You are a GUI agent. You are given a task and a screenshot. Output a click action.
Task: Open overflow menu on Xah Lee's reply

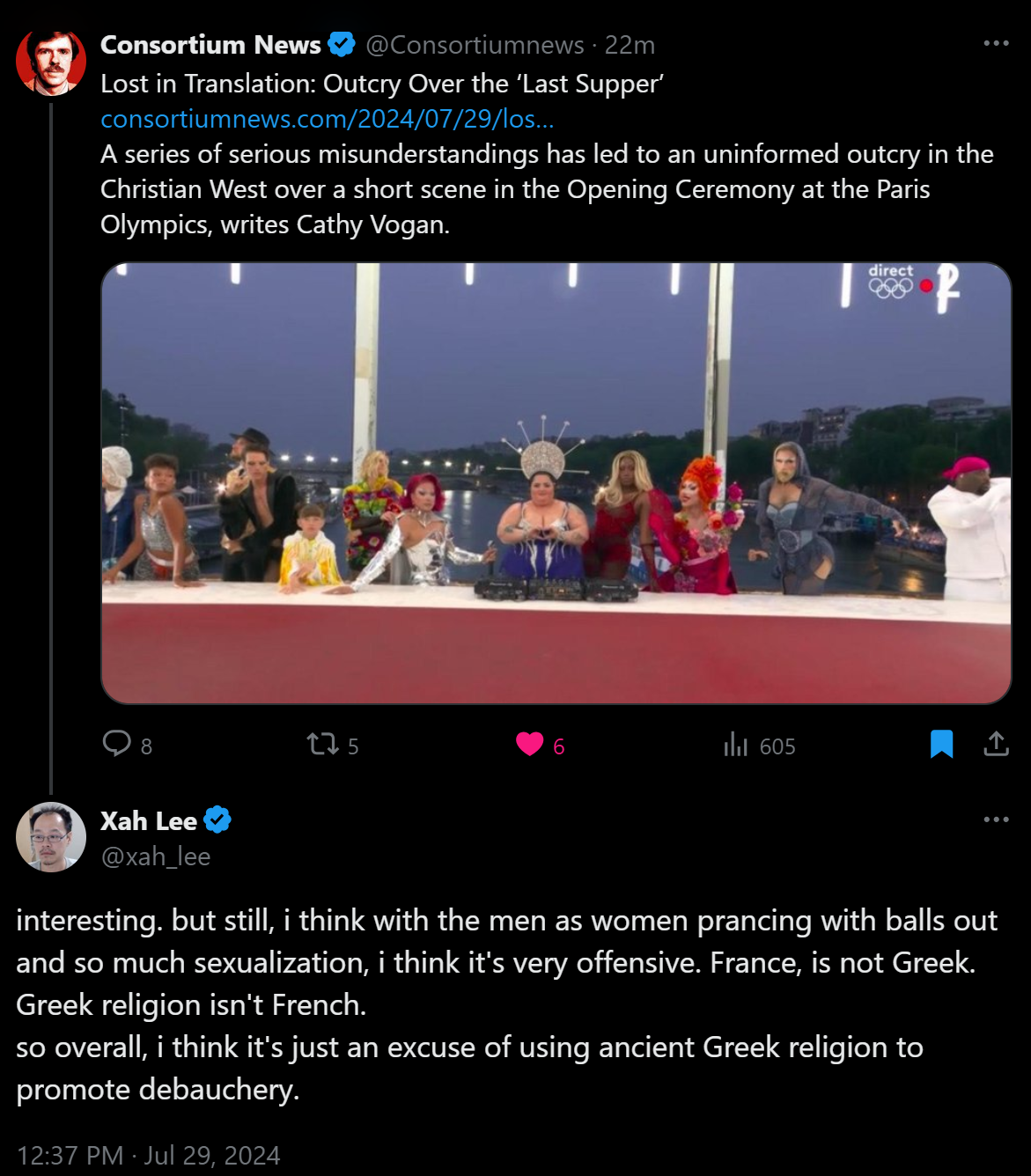pyautogui.click(x=996, y=820)
